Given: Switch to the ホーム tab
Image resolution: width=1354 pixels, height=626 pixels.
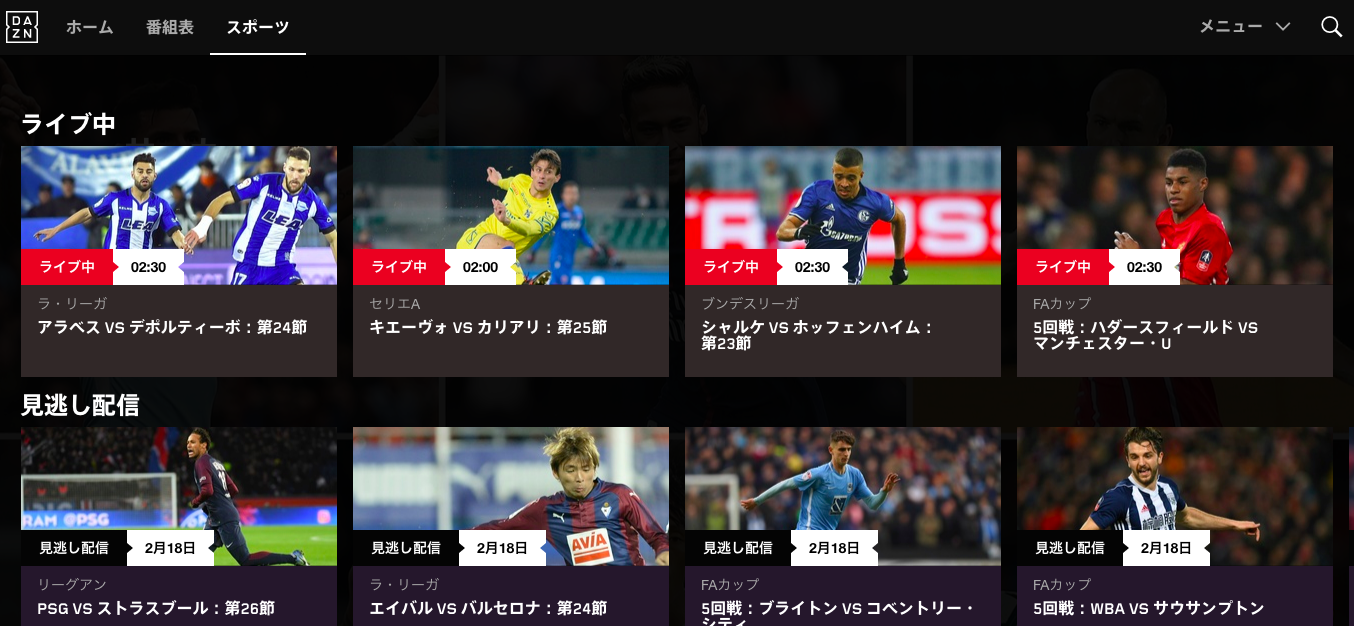Looking at the screenshot, I should click(90, 27).
